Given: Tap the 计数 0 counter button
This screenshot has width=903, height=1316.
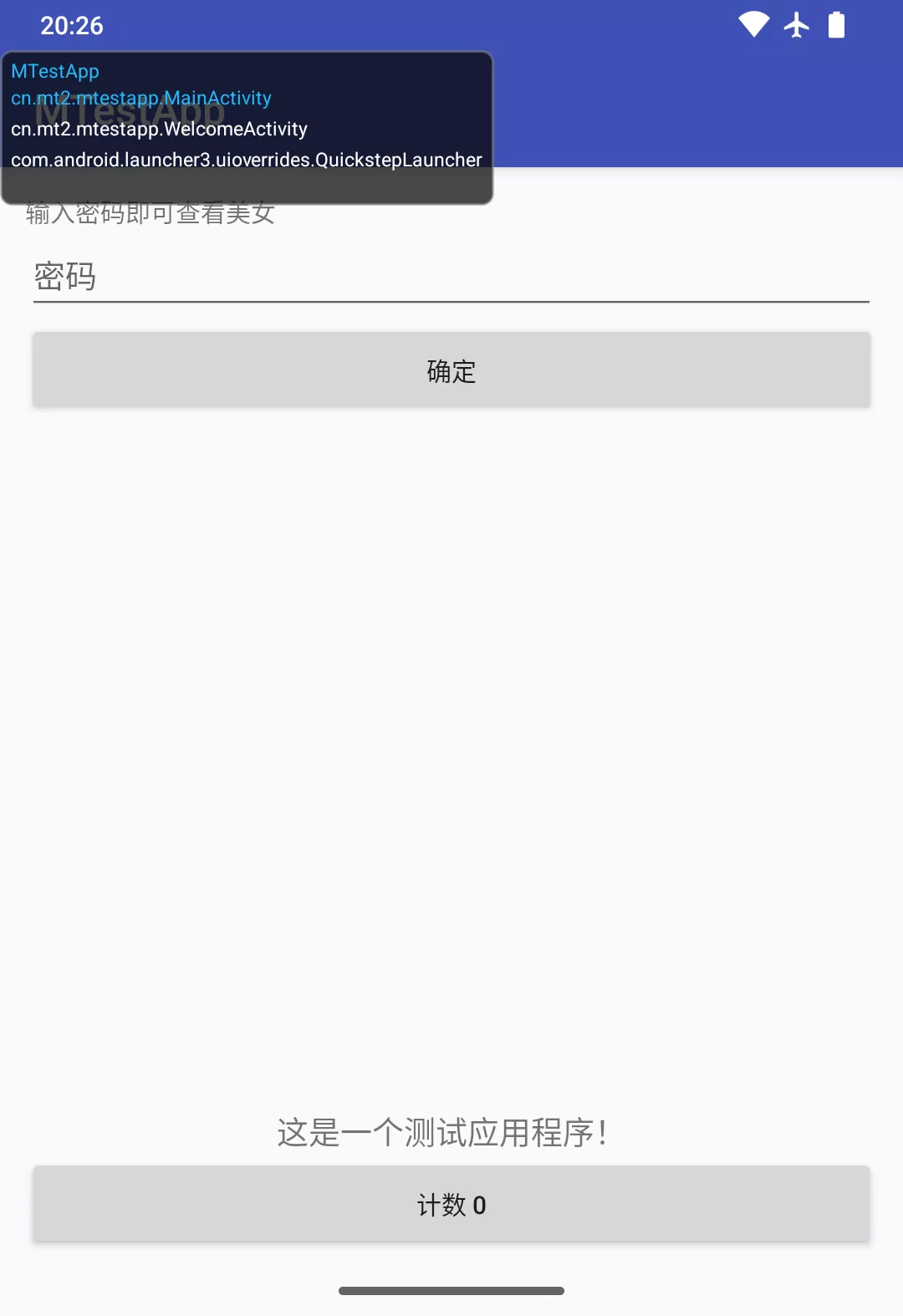Looking at the screenshot, I should pyautogui.click(x=451, y=1204).
